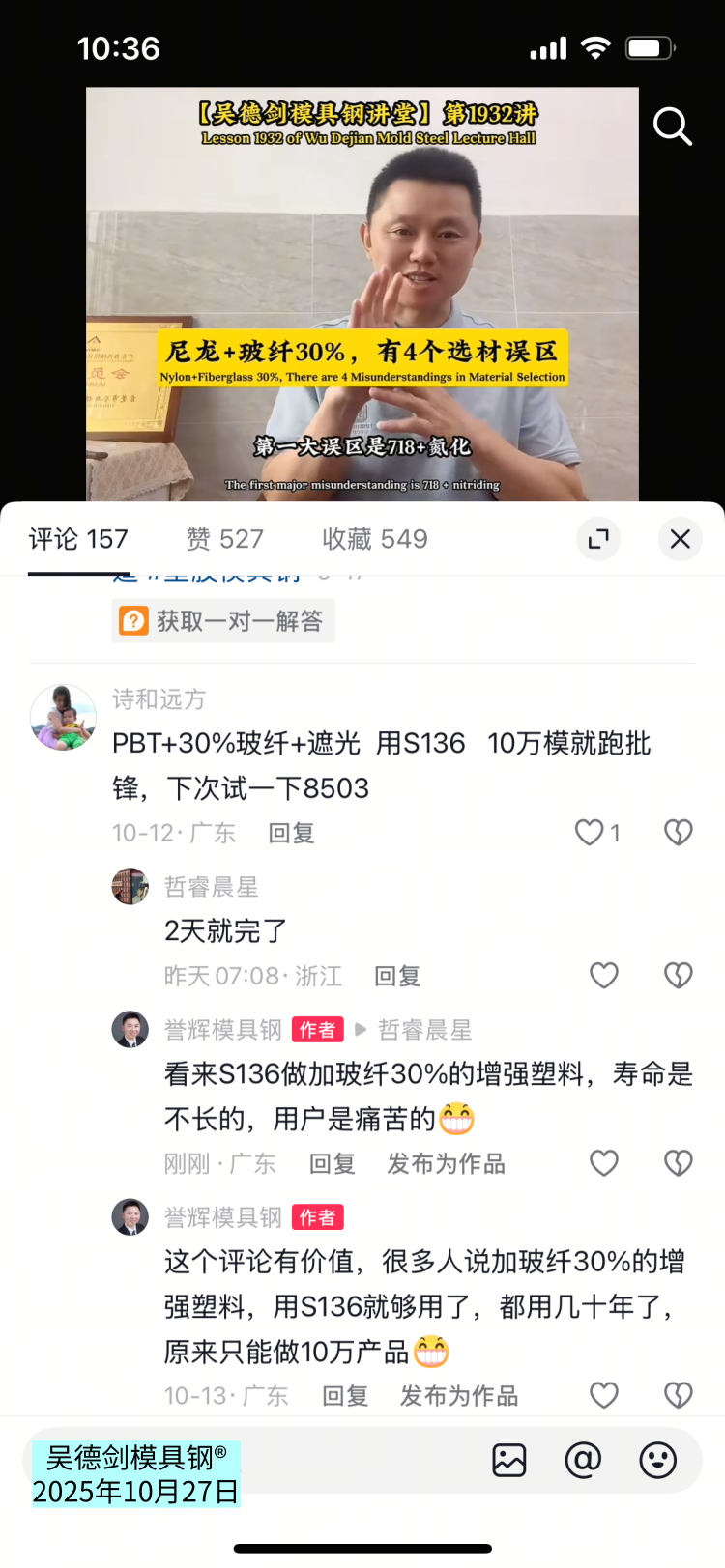Reply to the author's 10-13 comment
This screenshot has width=725, height=1568.
345,1396
